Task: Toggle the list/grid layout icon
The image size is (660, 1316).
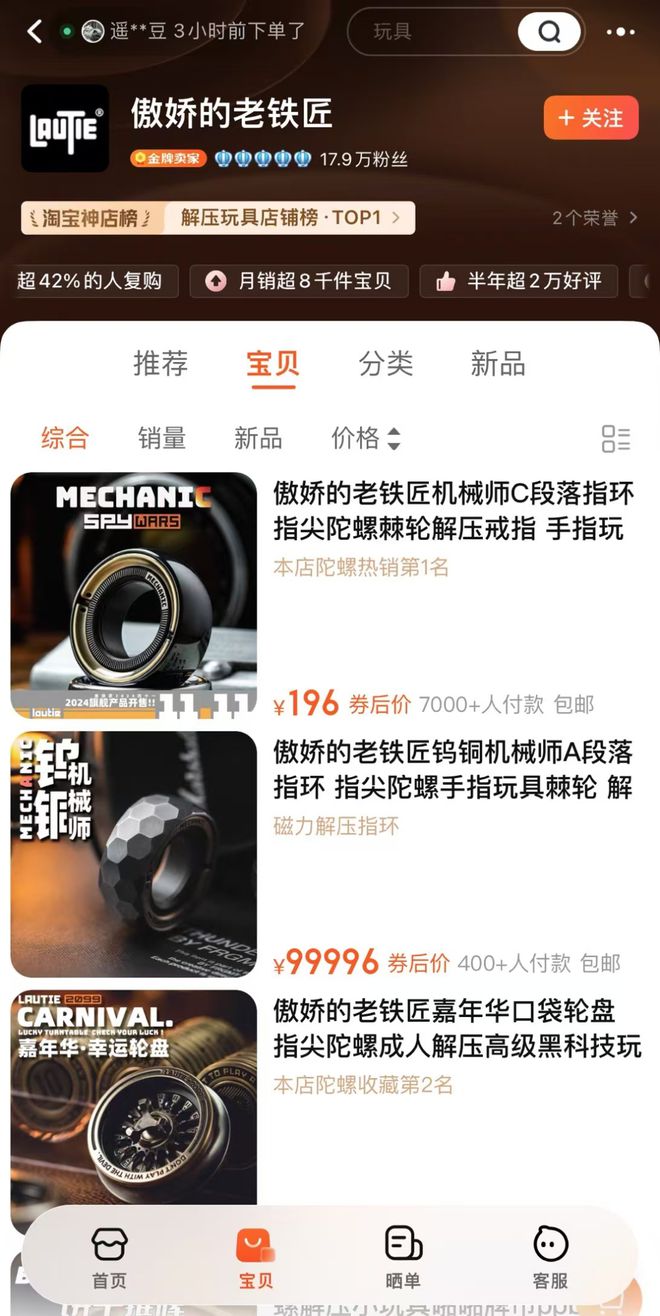Action: coord(616,438)
